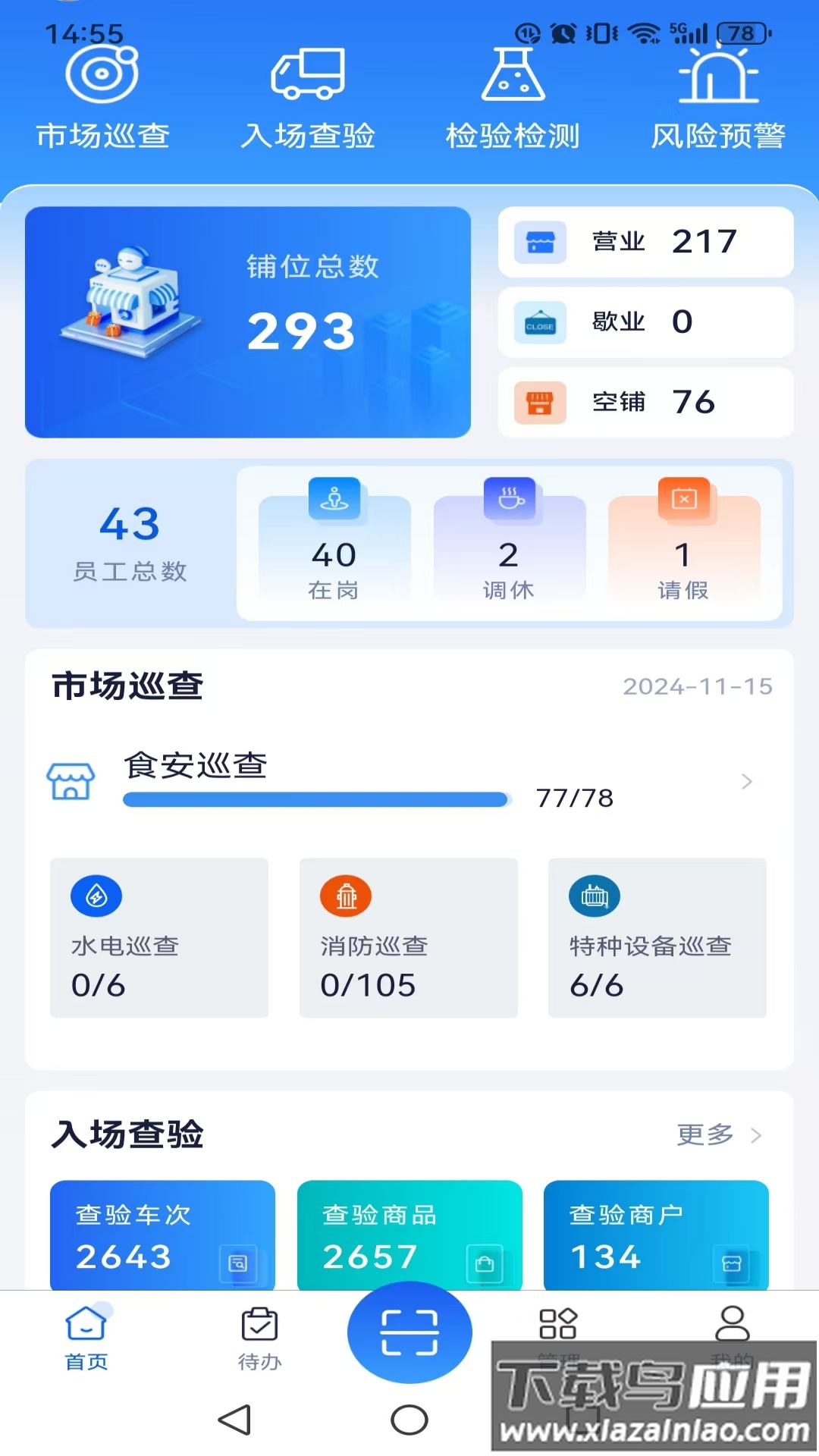Expand 食安巡查 details via chevron
The height and width of the screenshot is (1456, 819).
point(748,781)
